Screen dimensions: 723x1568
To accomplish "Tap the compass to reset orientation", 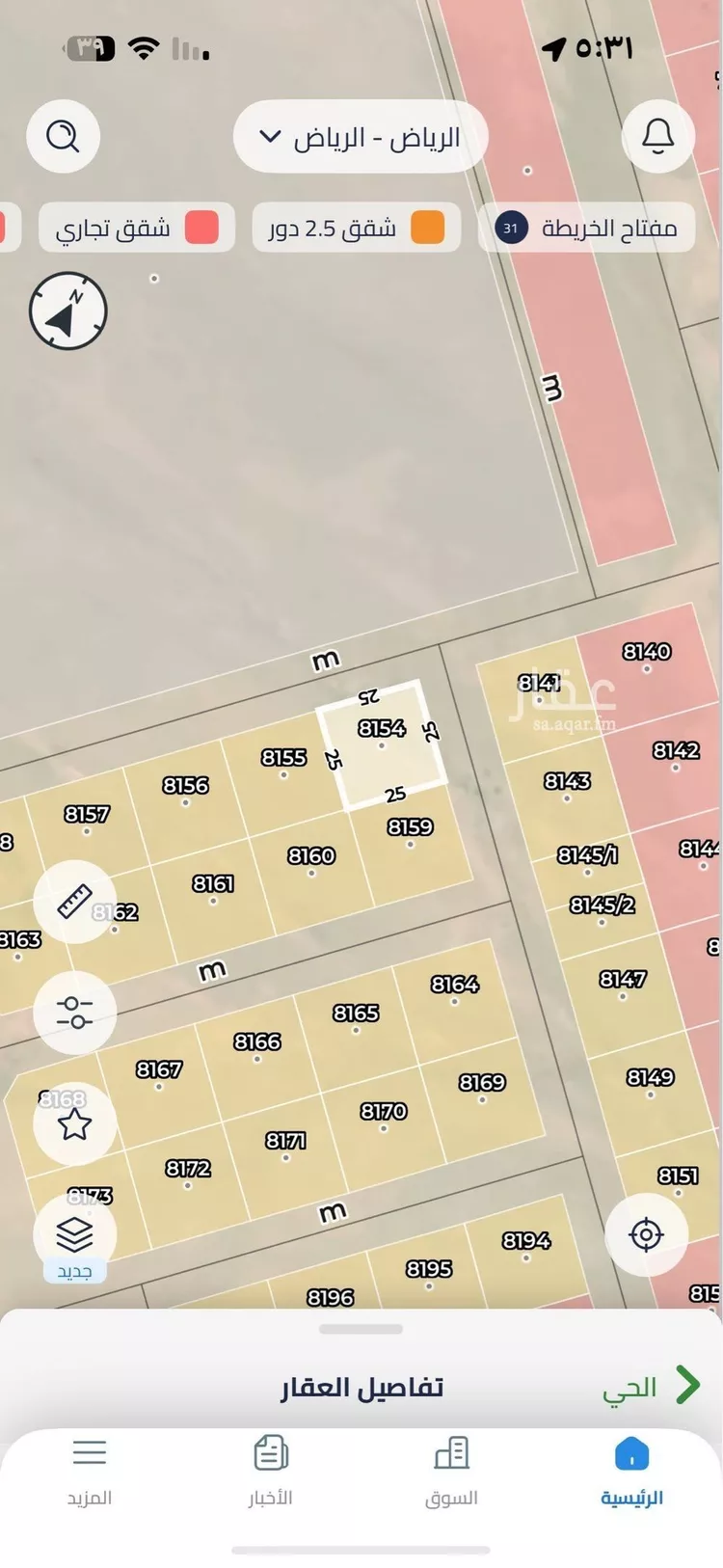I will pos(67,311).
